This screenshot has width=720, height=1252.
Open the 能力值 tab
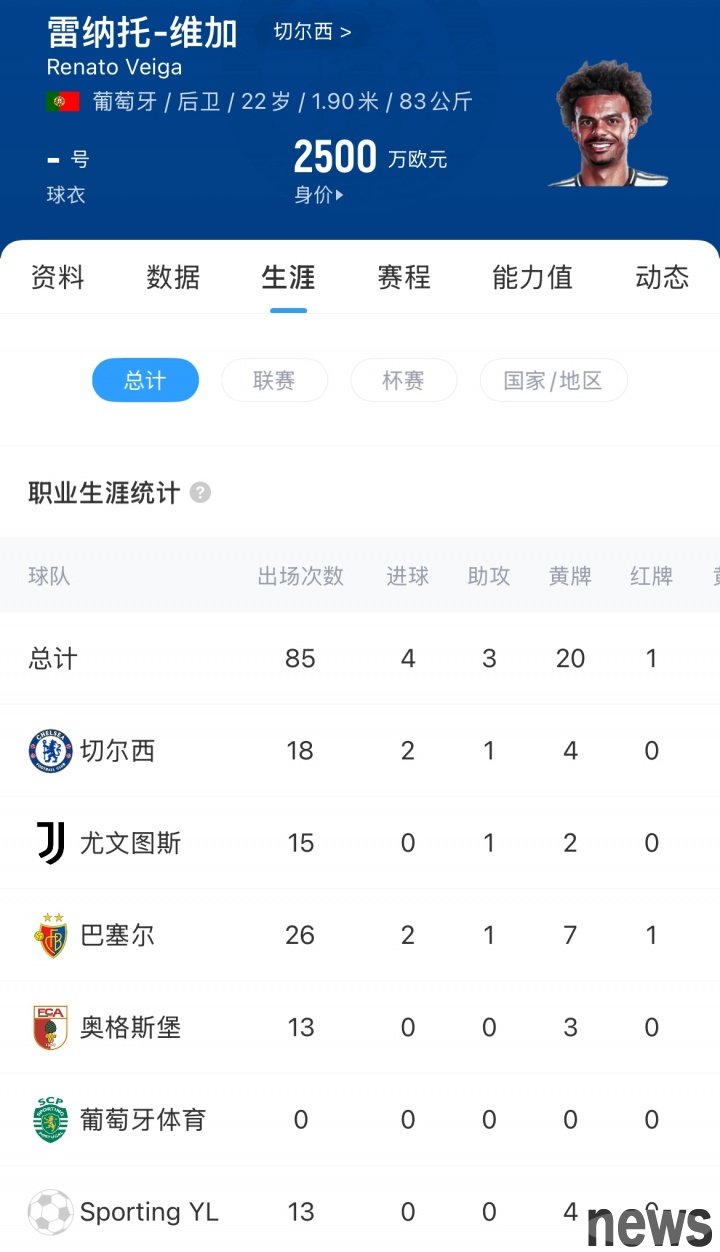tap(533, 277)
